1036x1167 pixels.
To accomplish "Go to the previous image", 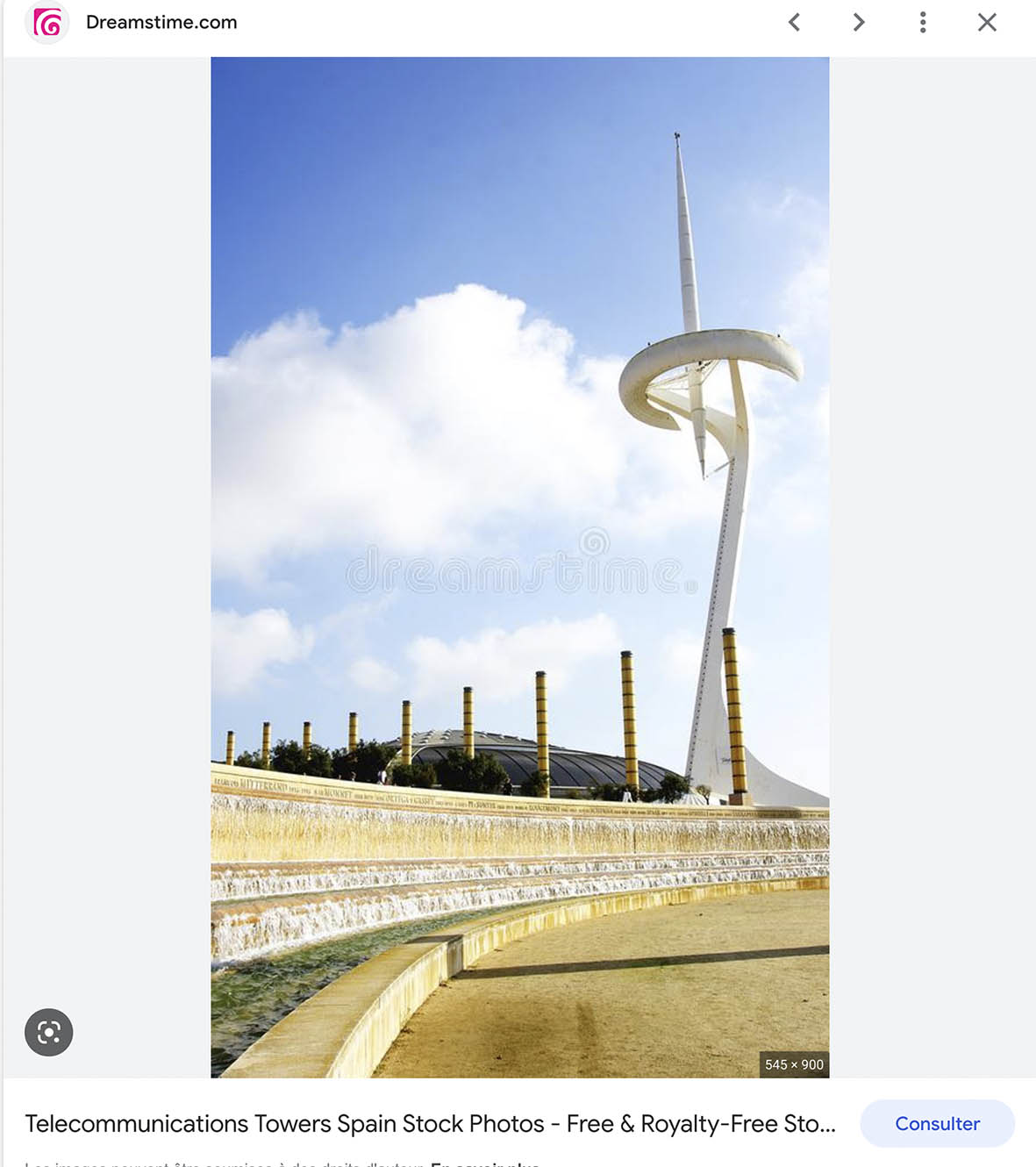I will click(794, 23).
